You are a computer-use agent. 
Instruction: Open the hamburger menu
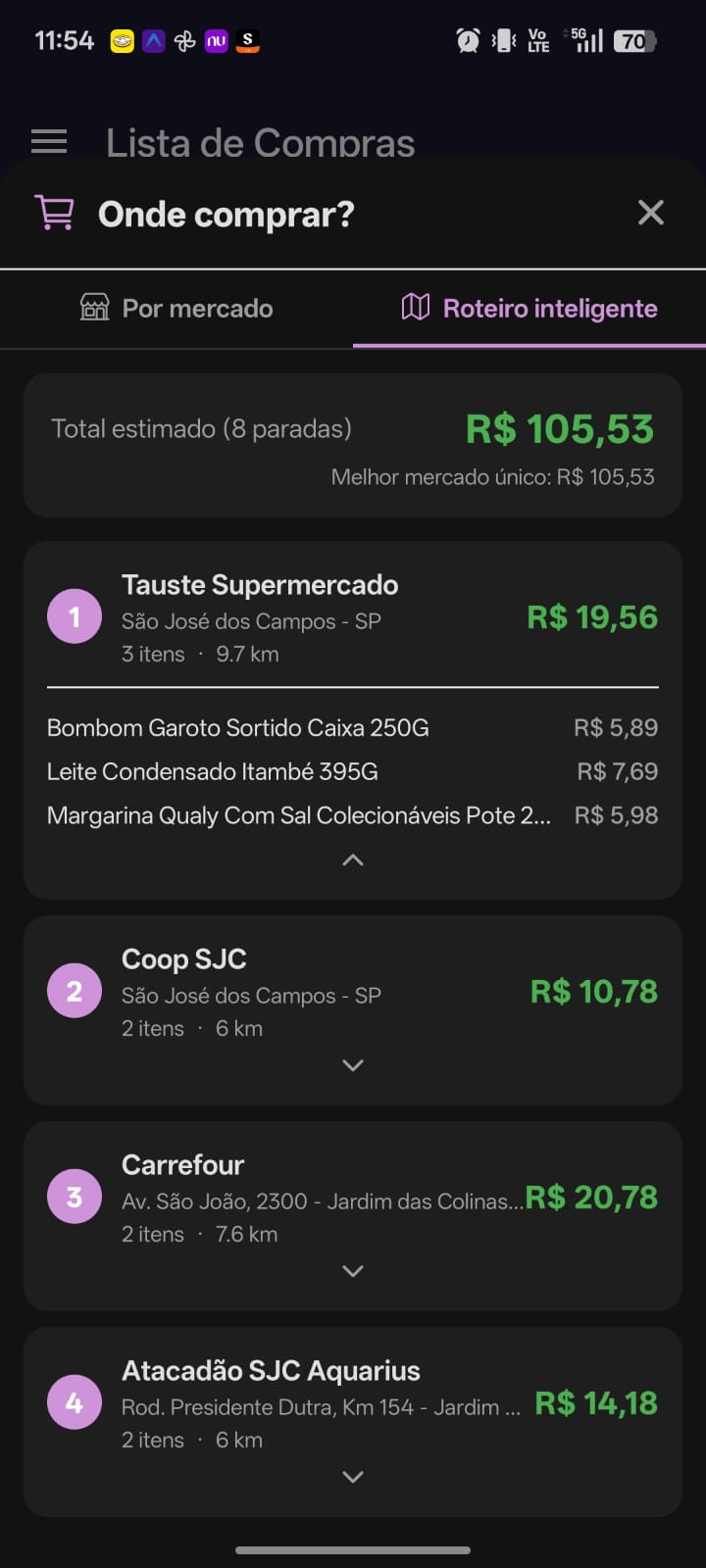(48, 141)
